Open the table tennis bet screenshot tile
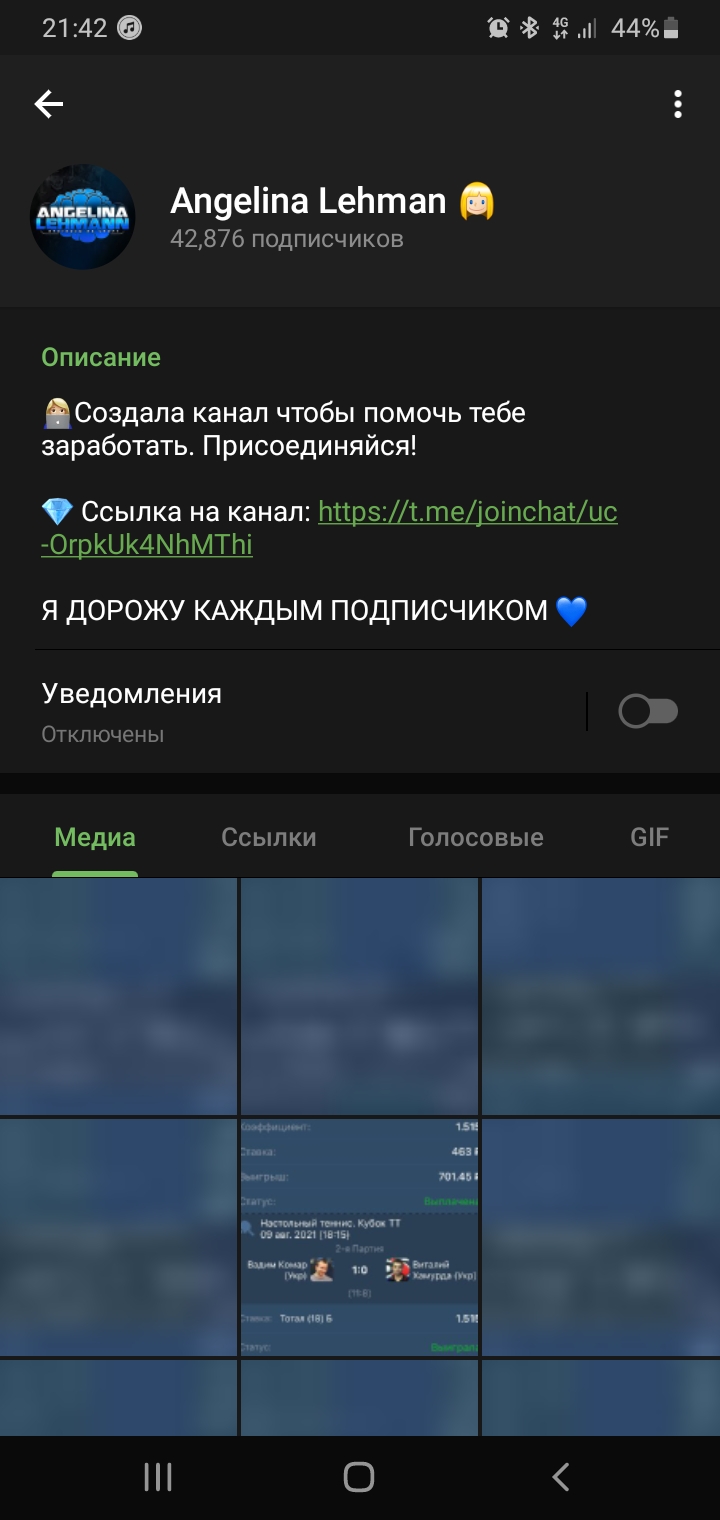The image size is (720, 1520). 359,1237
